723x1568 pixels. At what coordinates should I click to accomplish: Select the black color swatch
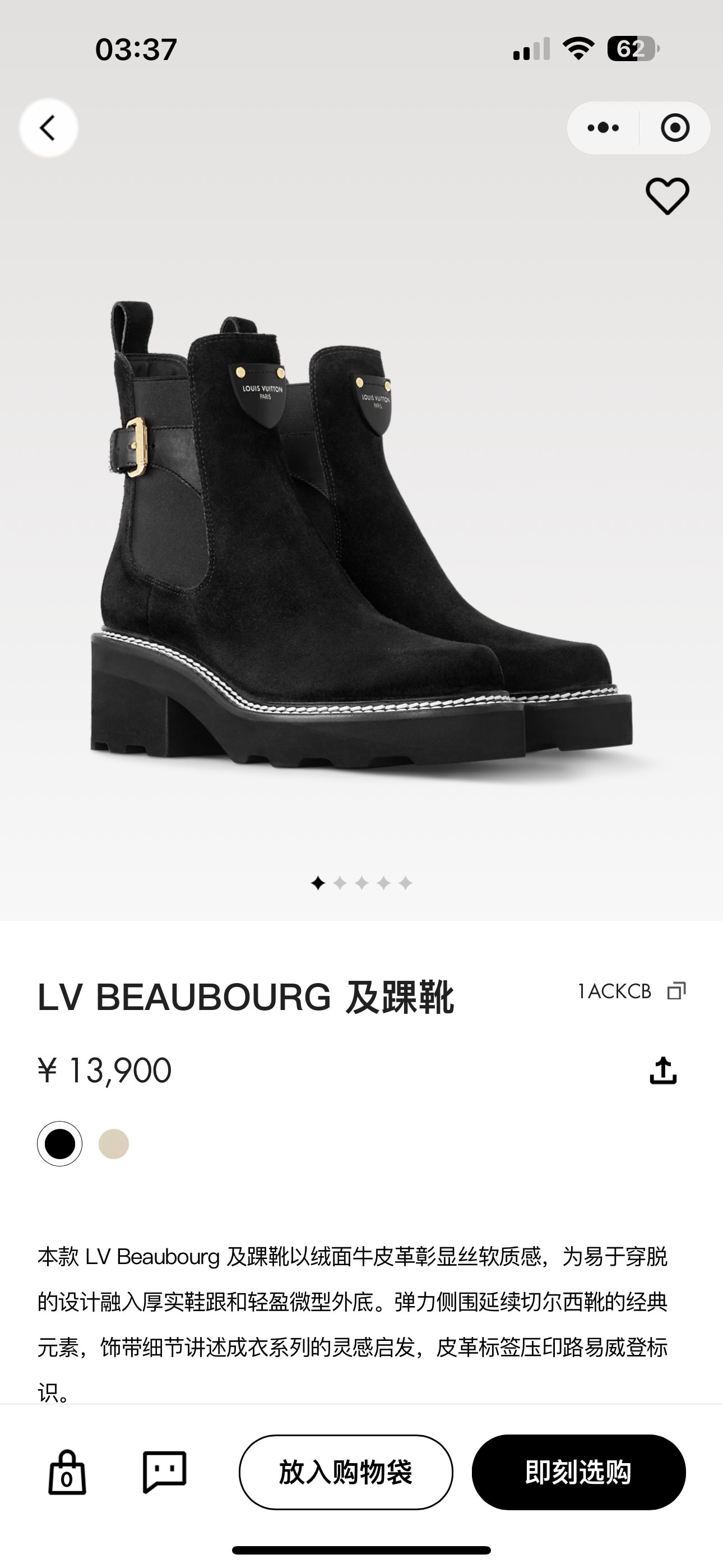(x=59, y=1143)
